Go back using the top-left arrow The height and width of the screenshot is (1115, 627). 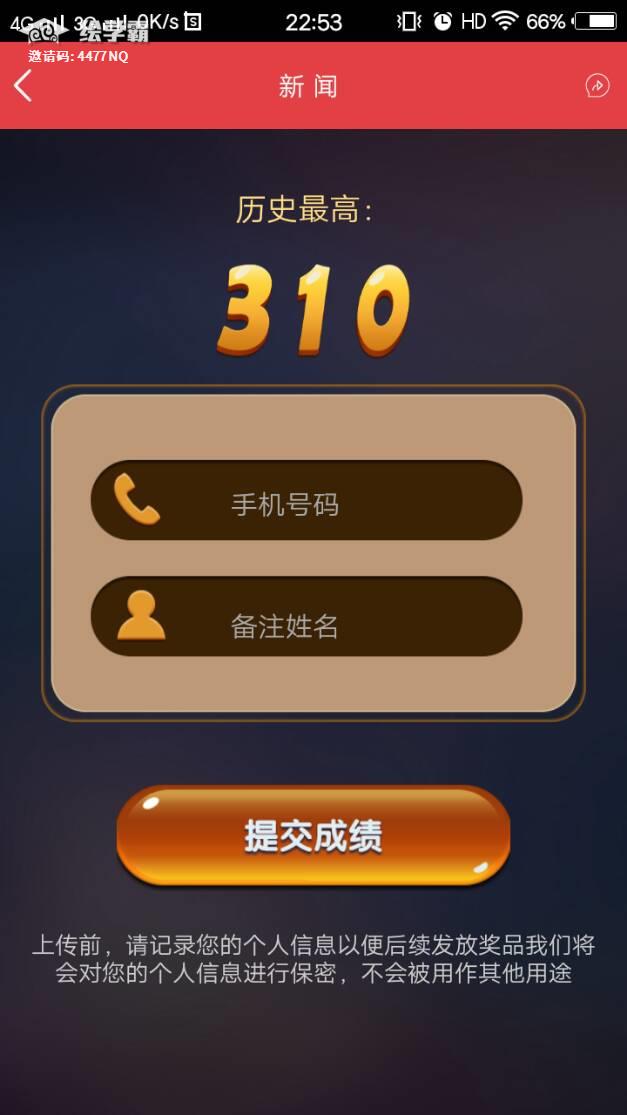(23, 86)
